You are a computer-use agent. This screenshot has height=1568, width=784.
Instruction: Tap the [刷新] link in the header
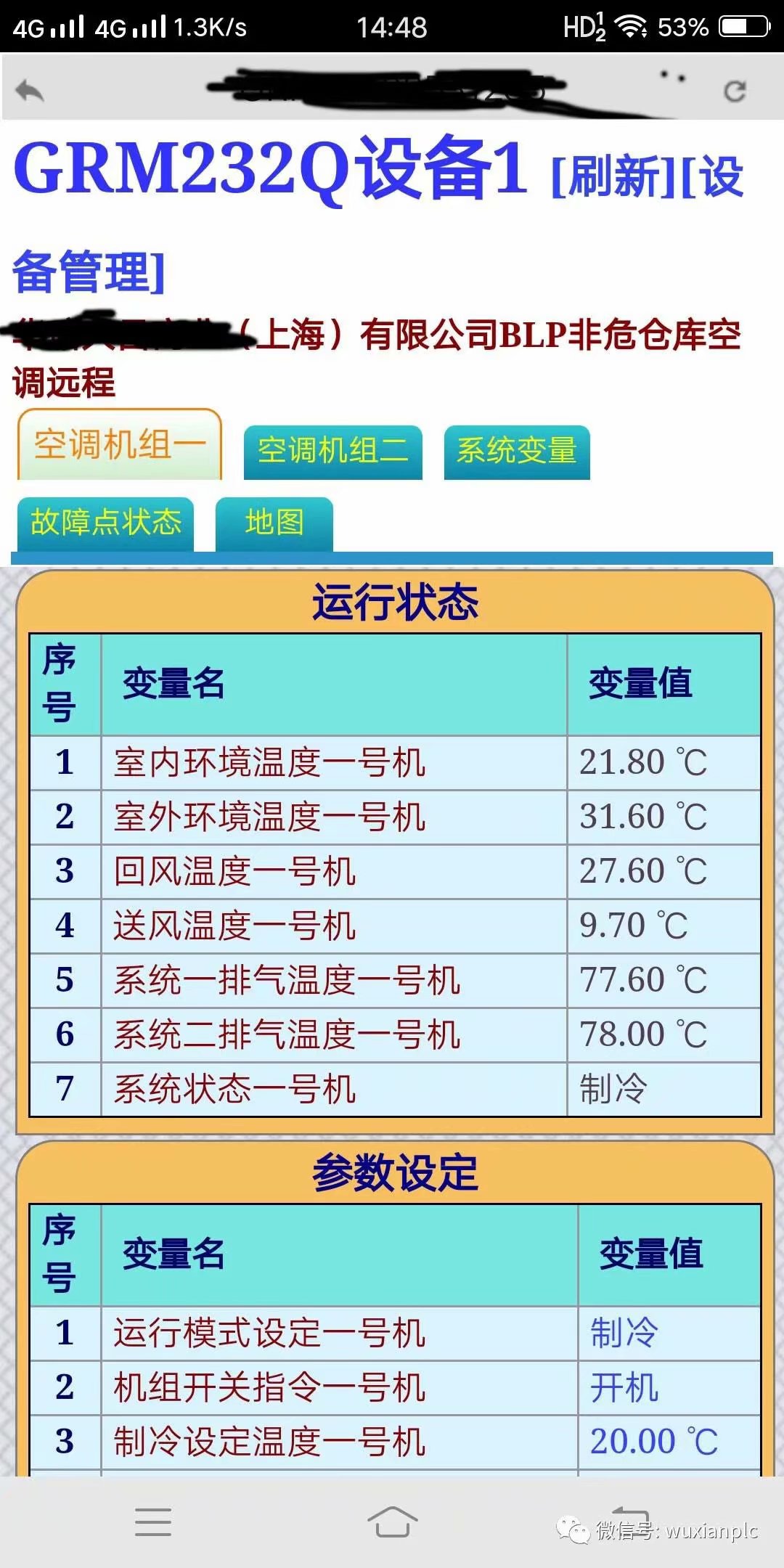614,176
